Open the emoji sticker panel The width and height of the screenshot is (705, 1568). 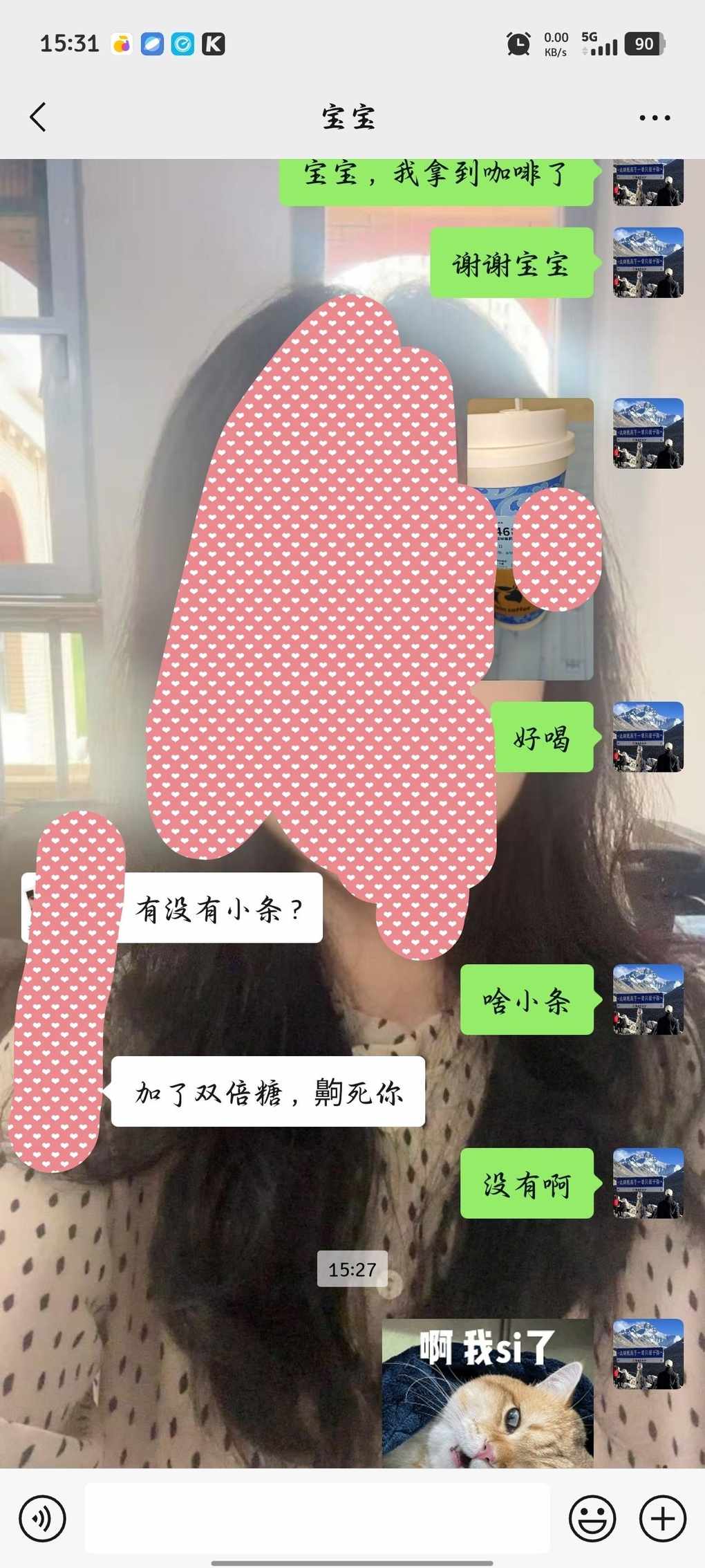point(592,1518)
